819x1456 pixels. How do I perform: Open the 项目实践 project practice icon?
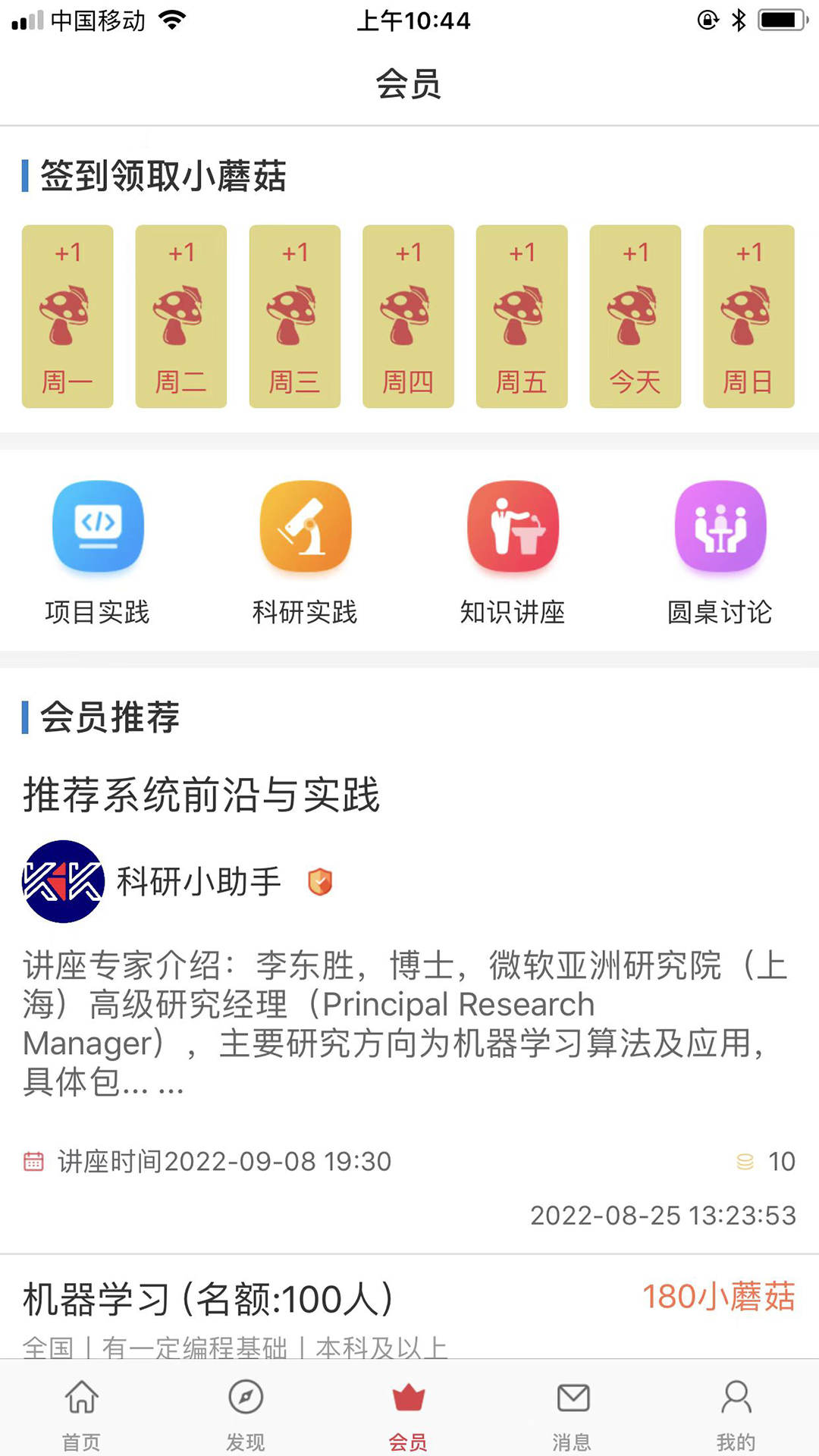point(99,526)
